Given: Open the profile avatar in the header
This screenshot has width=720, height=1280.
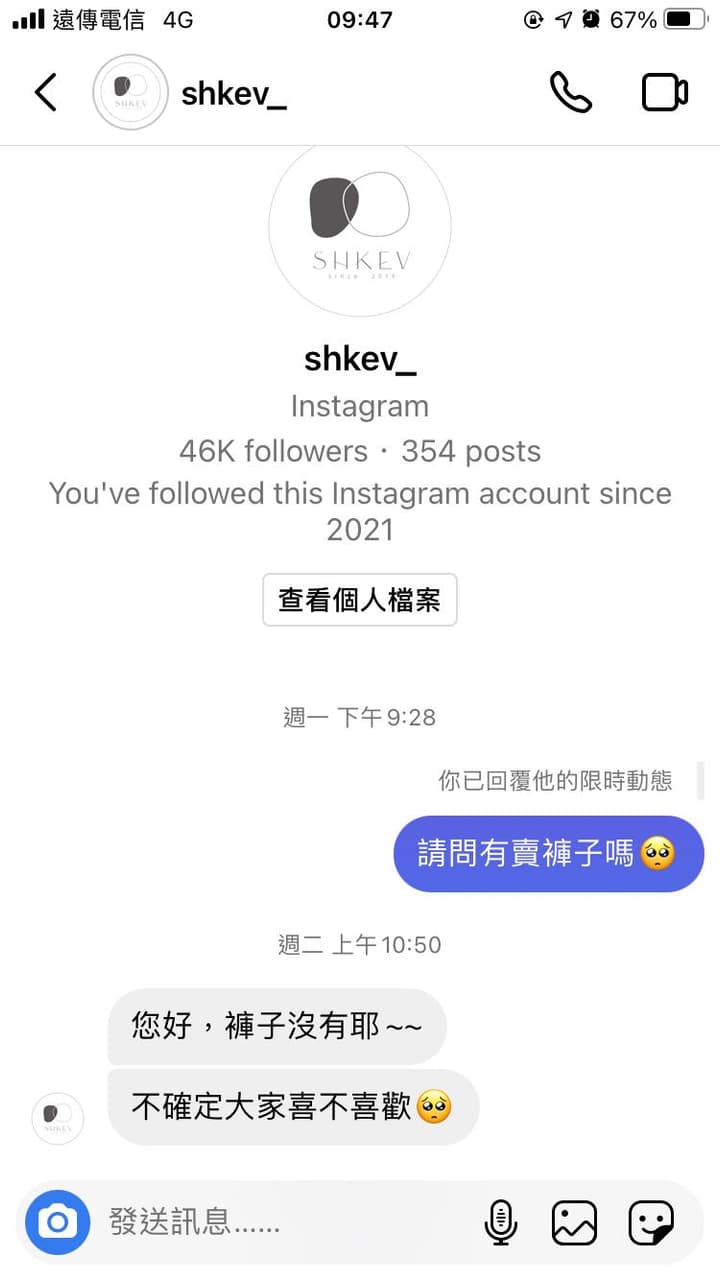Looking at the screenshot, I should click(x=130, y=91).
